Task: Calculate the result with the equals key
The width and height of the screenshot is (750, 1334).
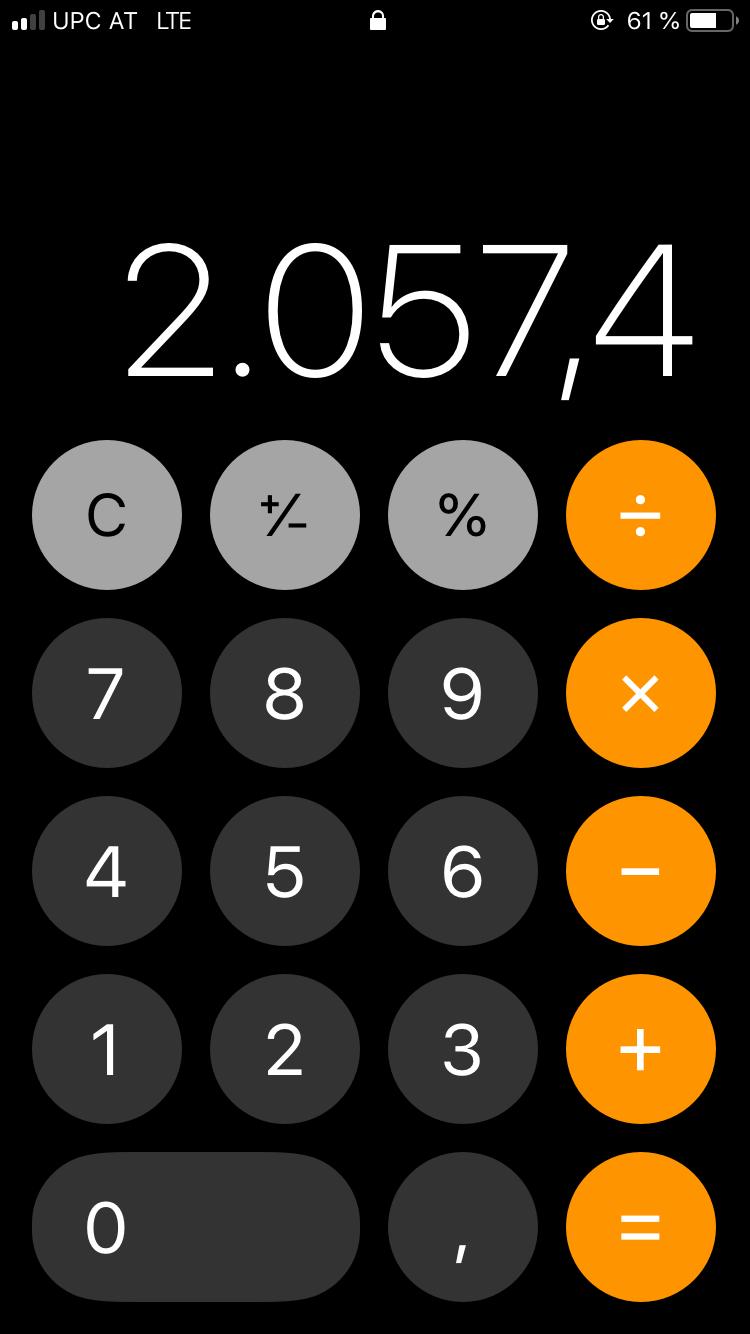Action: 641,1227
